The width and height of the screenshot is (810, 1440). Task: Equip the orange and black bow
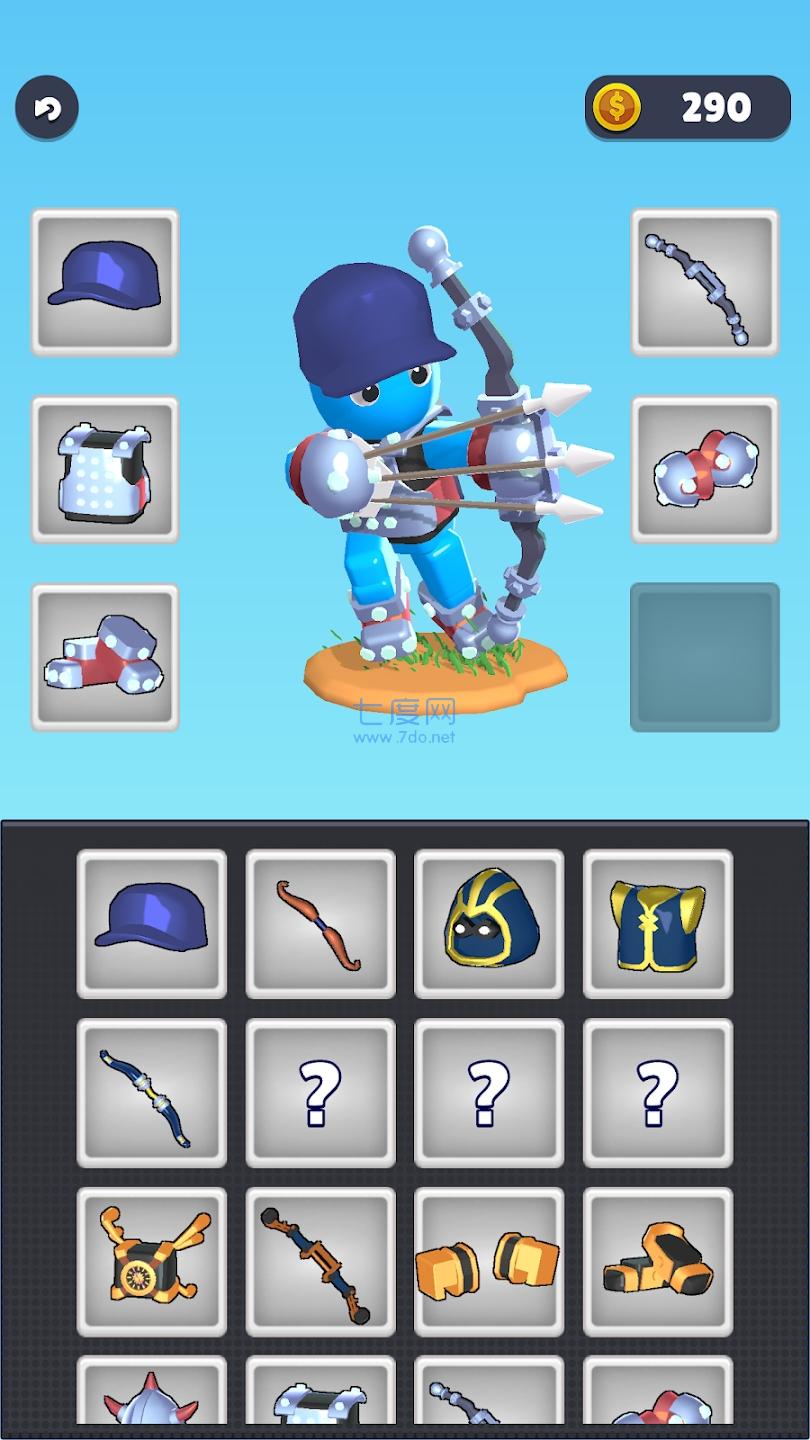(321, 1261)
